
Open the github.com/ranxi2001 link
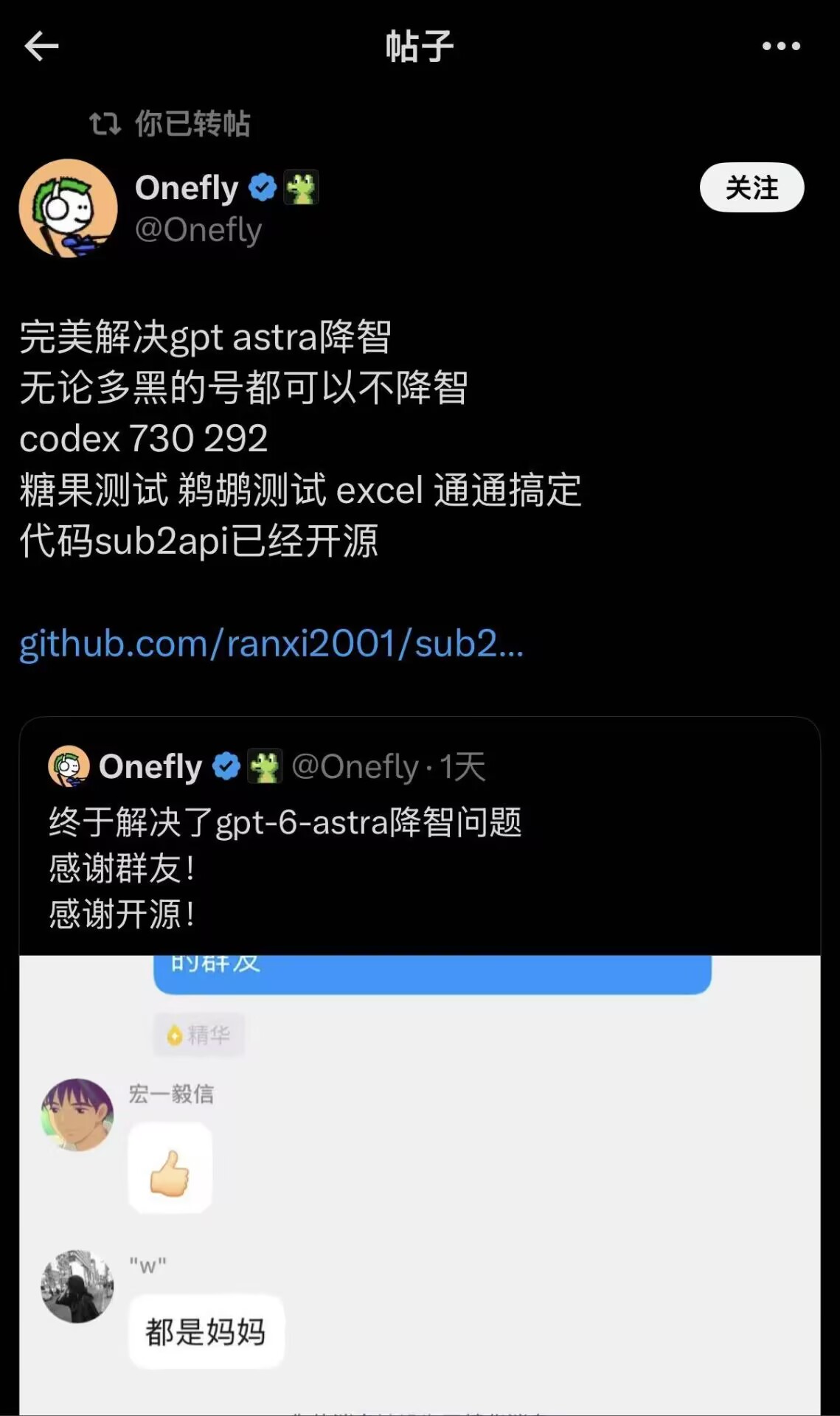271,643
